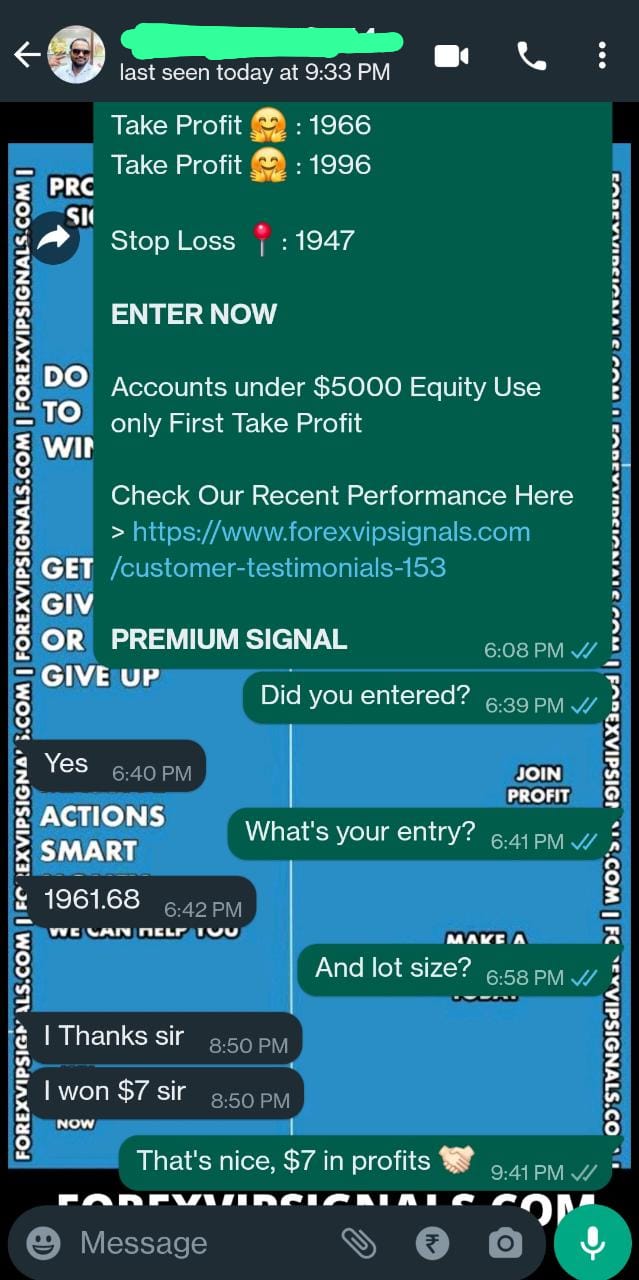The image size is (639, 1280).
Task: Start a voice call
Action: click(531, 56)
